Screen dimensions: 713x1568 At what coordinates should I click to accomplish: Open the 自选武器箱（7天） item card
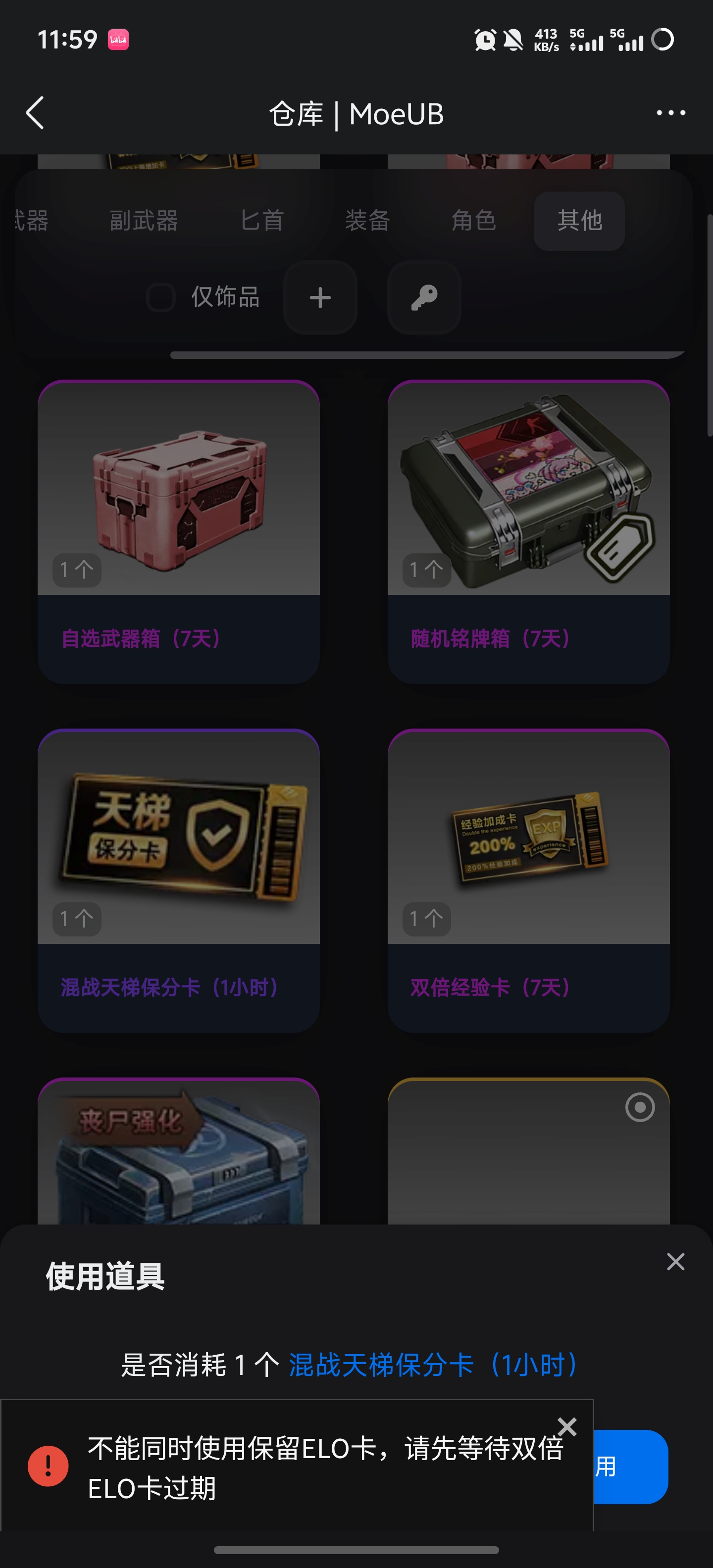[x=178, y=532]
